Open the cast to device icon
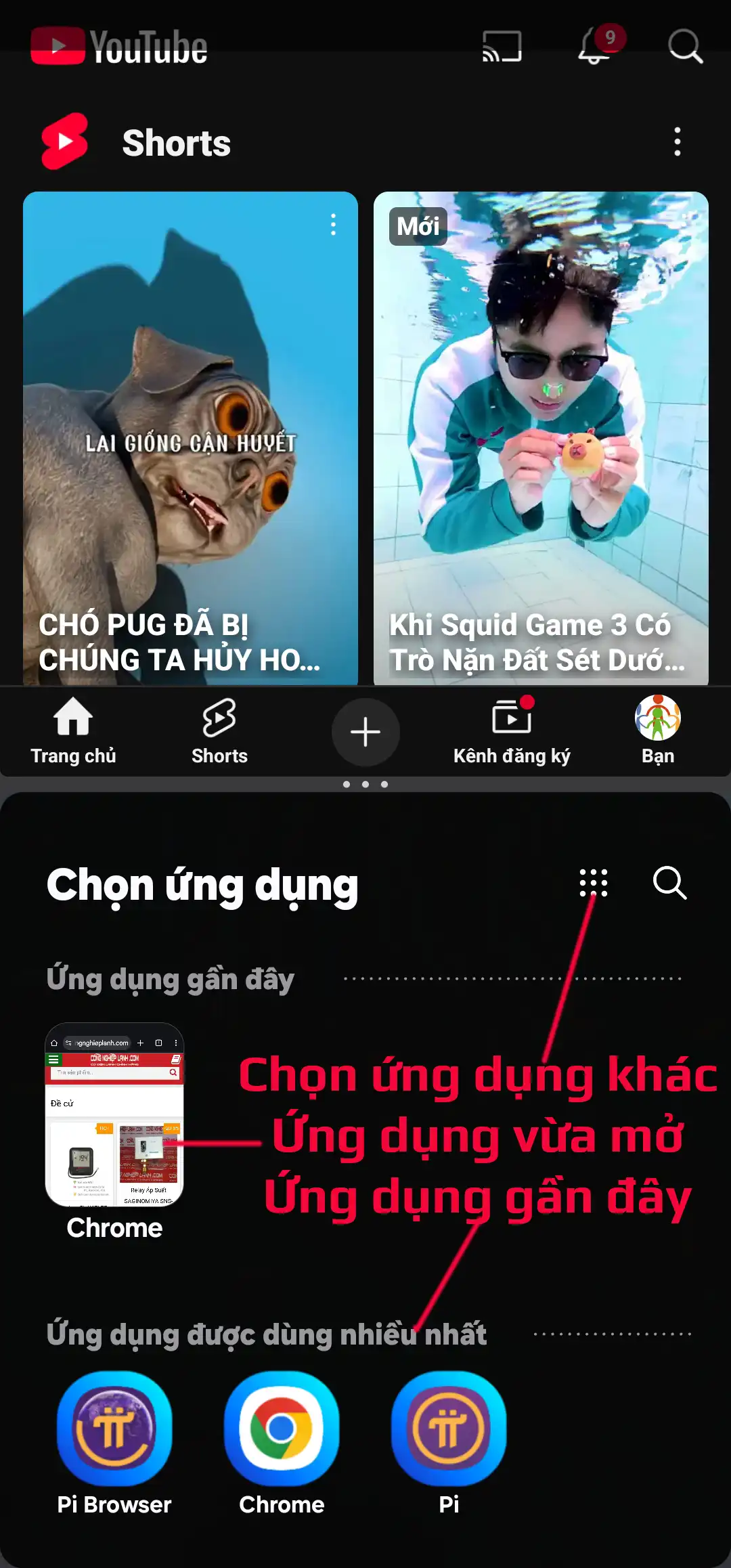This screenshot has height=1568, width=731. coord(502,46)
